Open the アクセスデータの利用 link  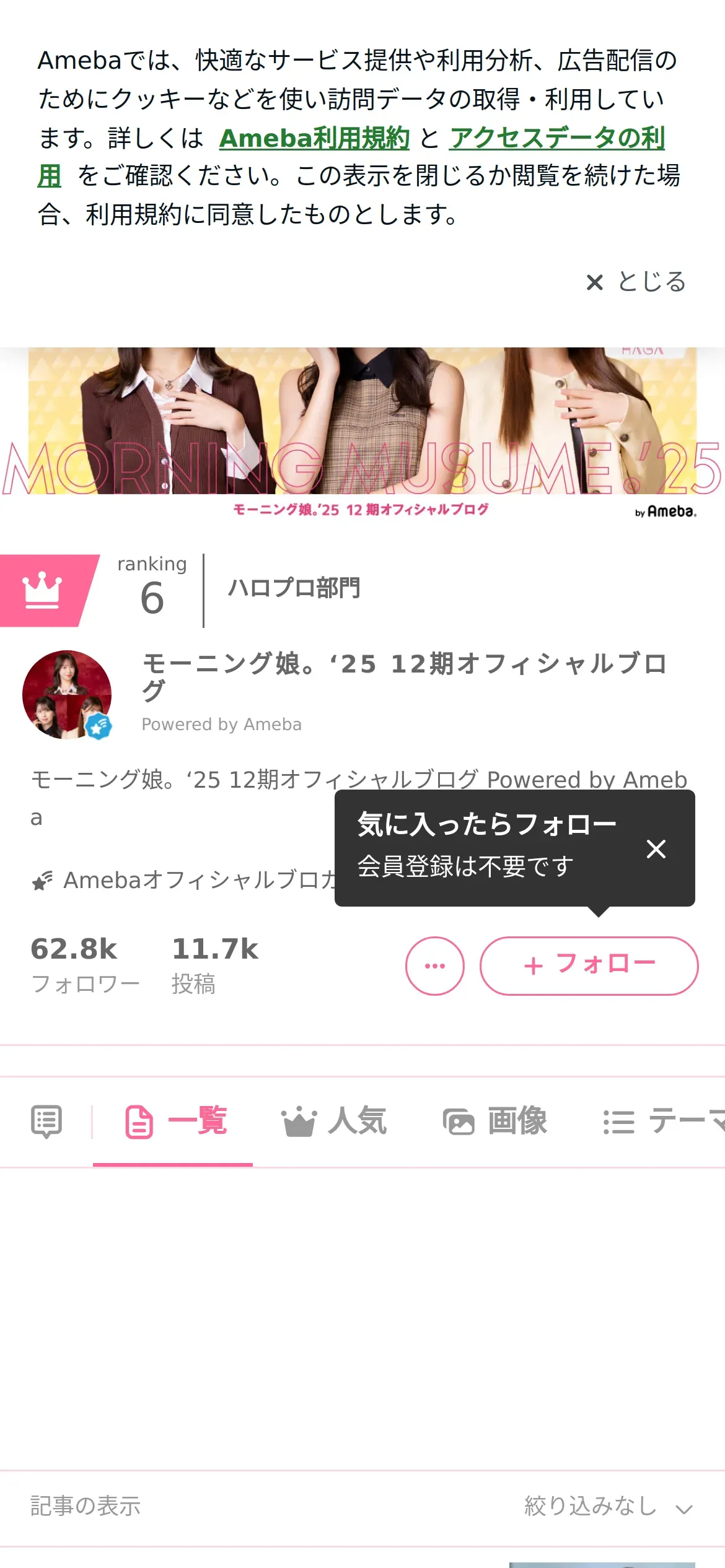[x=556, y=137]
